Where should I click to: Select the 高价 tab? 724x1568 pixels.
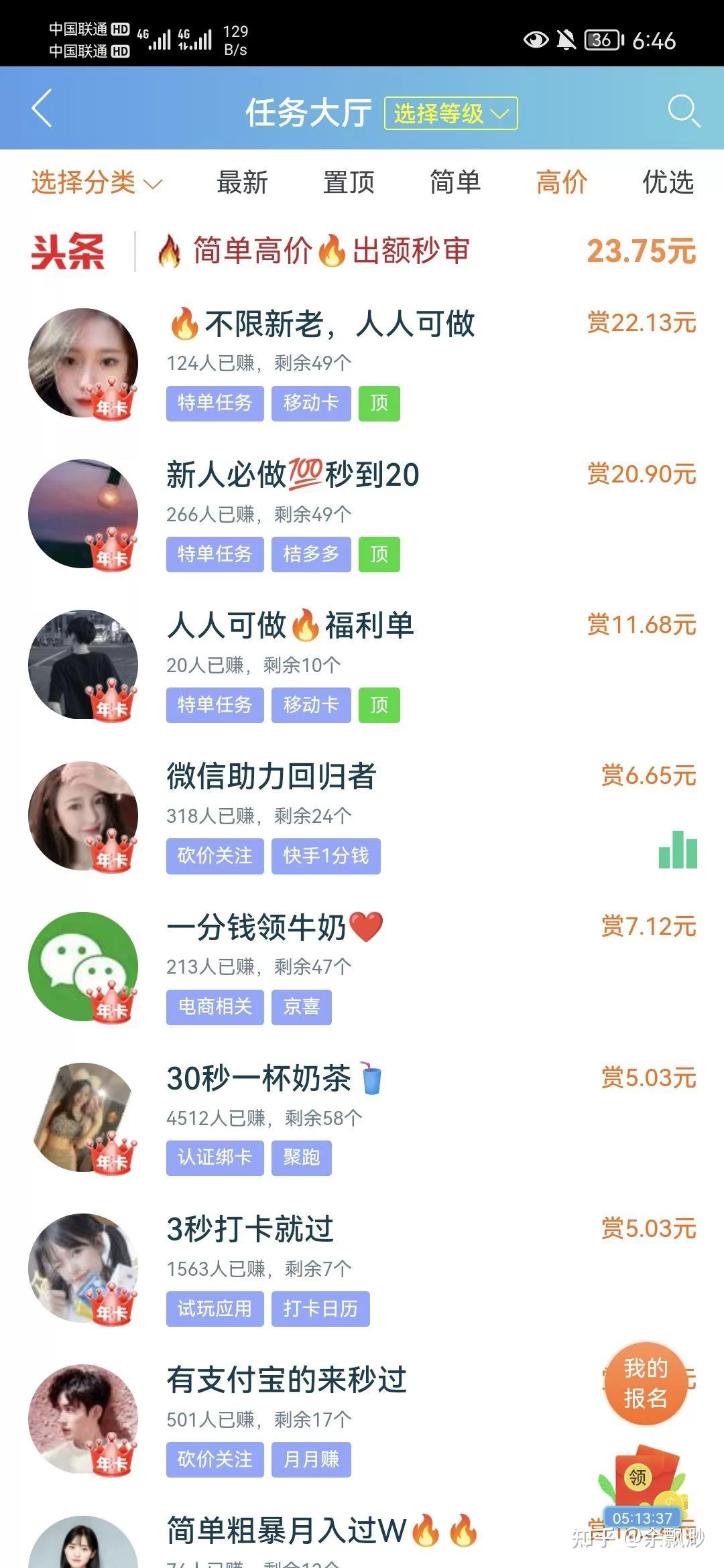pos(562,182)
